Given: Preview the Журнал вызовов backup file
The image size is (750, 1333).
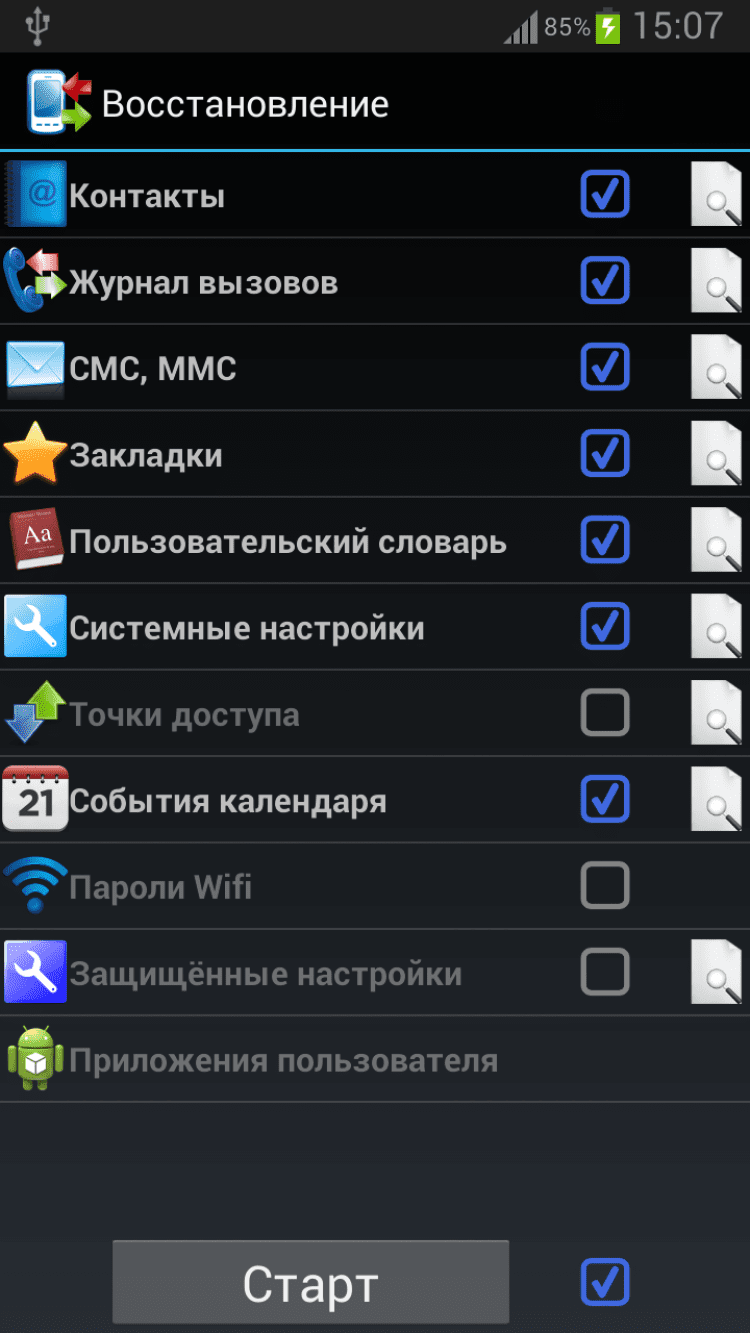Looking at the screenshot, I should click(716, 281).
